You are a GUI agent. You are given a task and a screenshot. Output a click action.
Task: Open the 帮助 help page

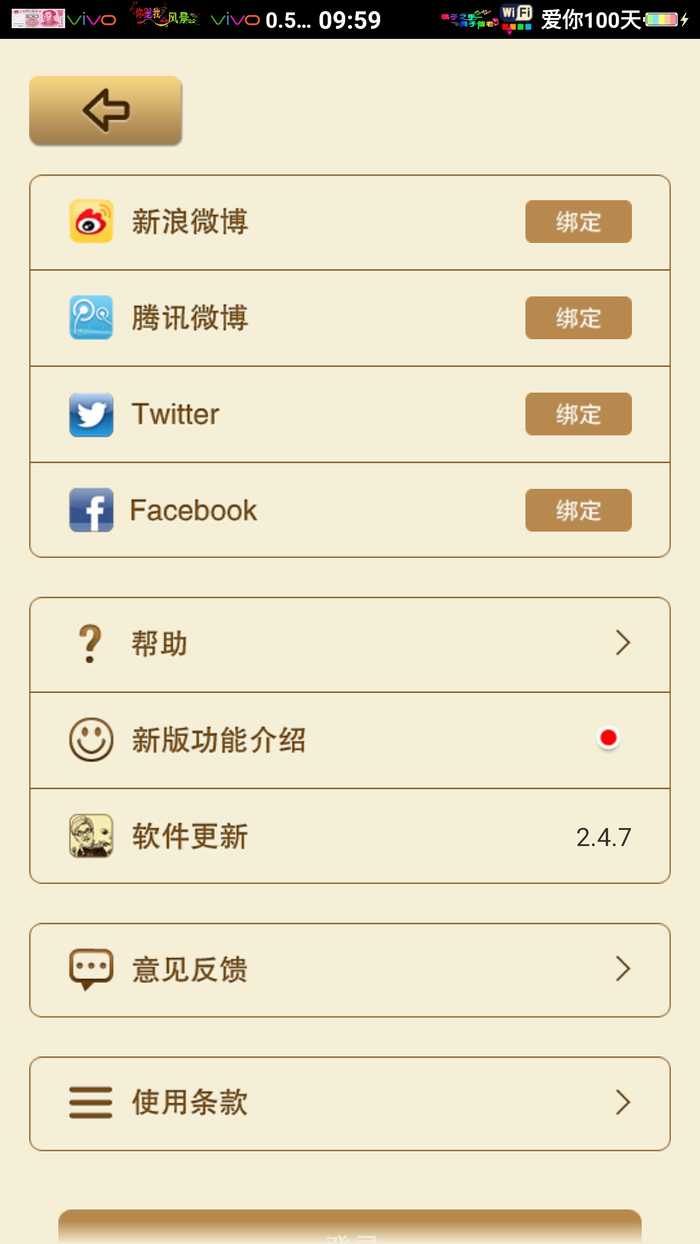pyautogui.click(x=349, y=644)
